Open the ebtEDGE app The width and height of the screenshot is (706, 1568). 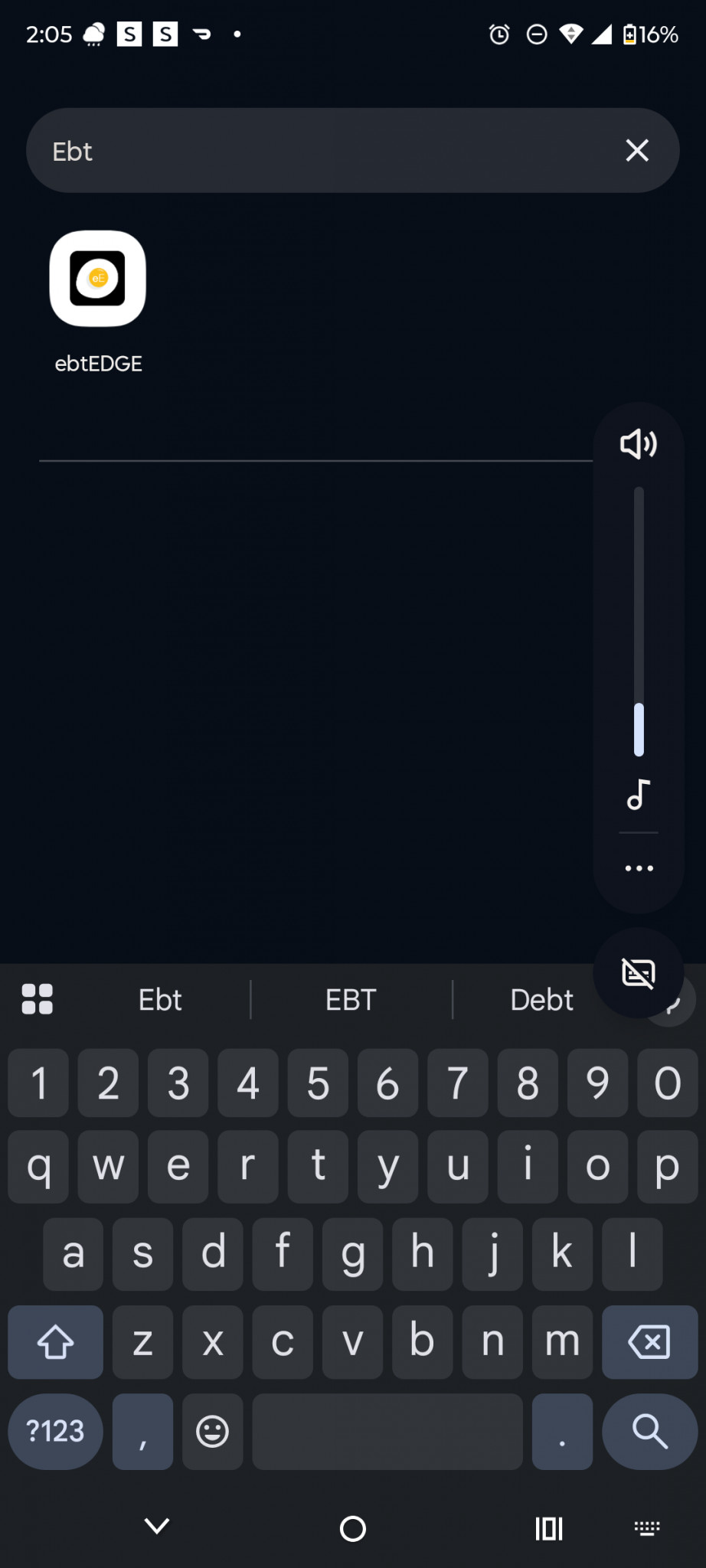pos(98,279)
